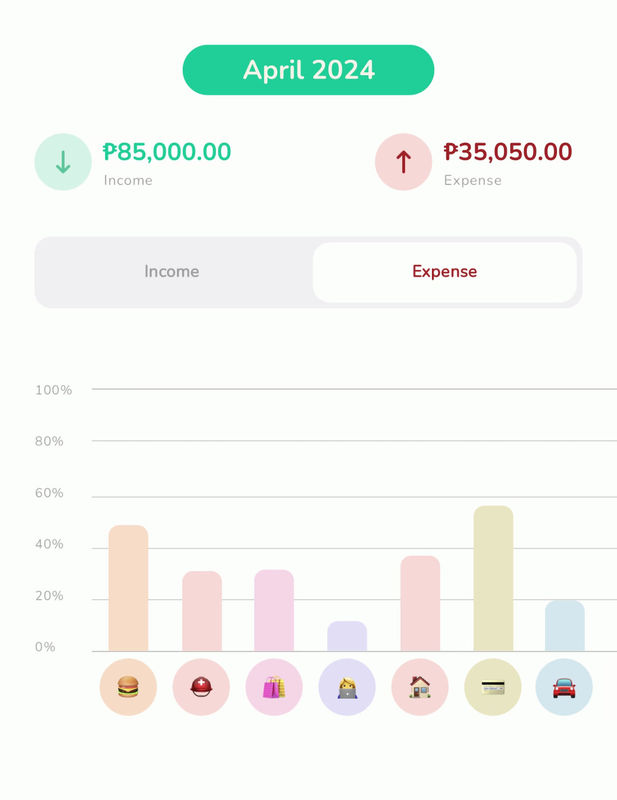Switch to the Income tab
Screen dimensions: 617x800
[x=172, y=272]
